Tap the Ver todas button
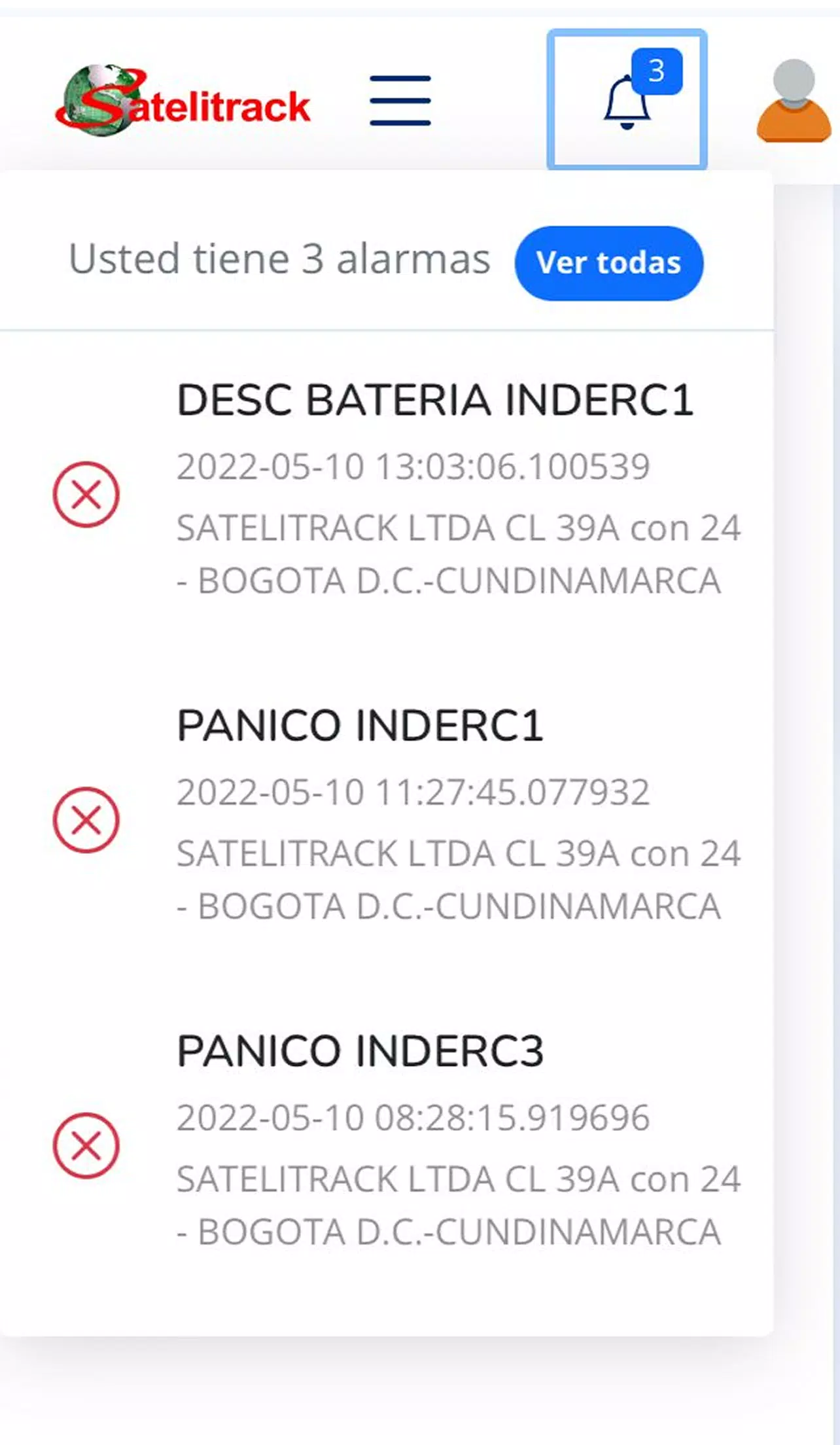 click(x=608, y=263)
